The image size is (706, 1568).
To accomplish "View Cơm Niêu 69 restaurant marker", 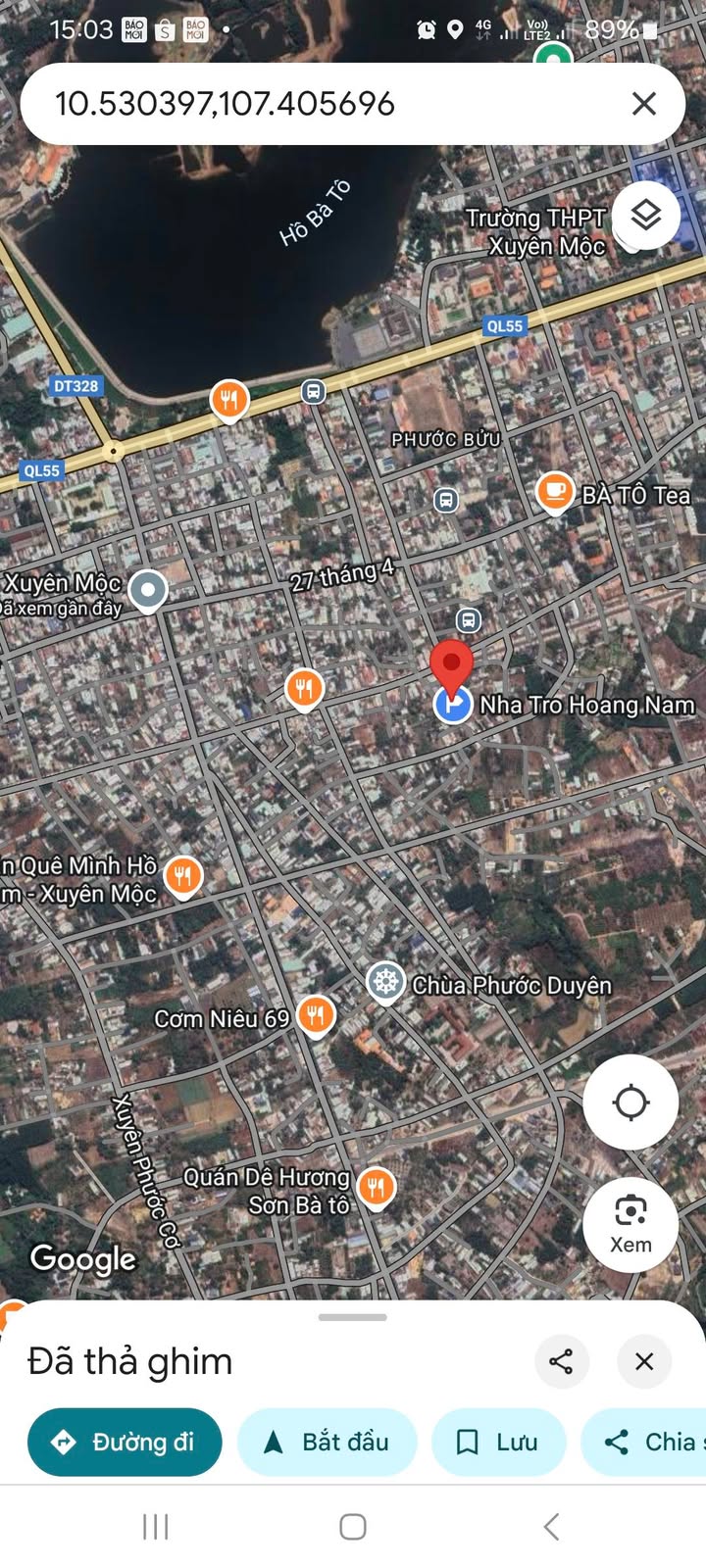I will [x=315, y=1016].
